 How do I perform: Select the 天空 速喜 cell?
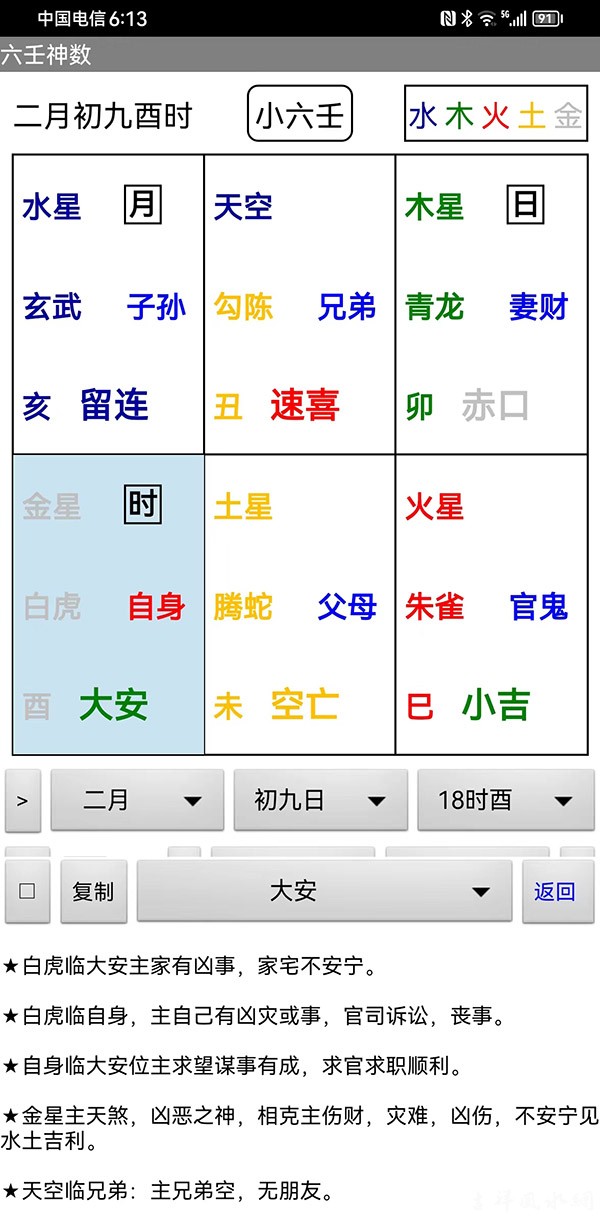(x=300, y=305)
